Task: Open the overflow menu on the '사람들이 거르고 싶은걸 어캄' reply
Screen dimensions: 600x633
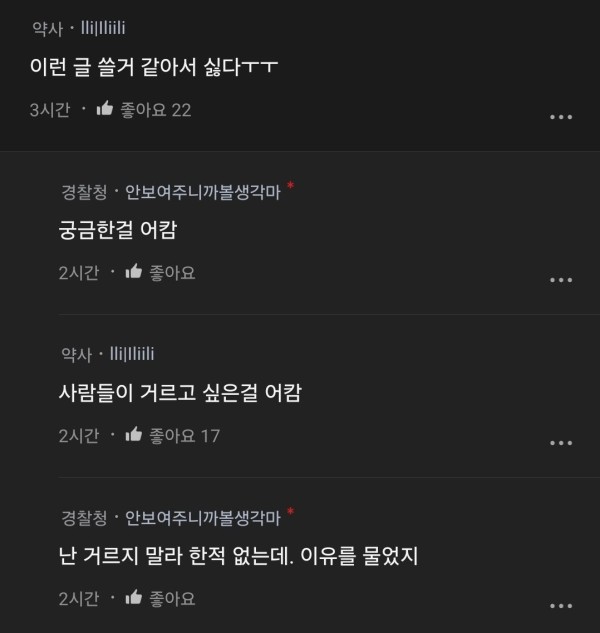Action: click(x=561, y=442)
